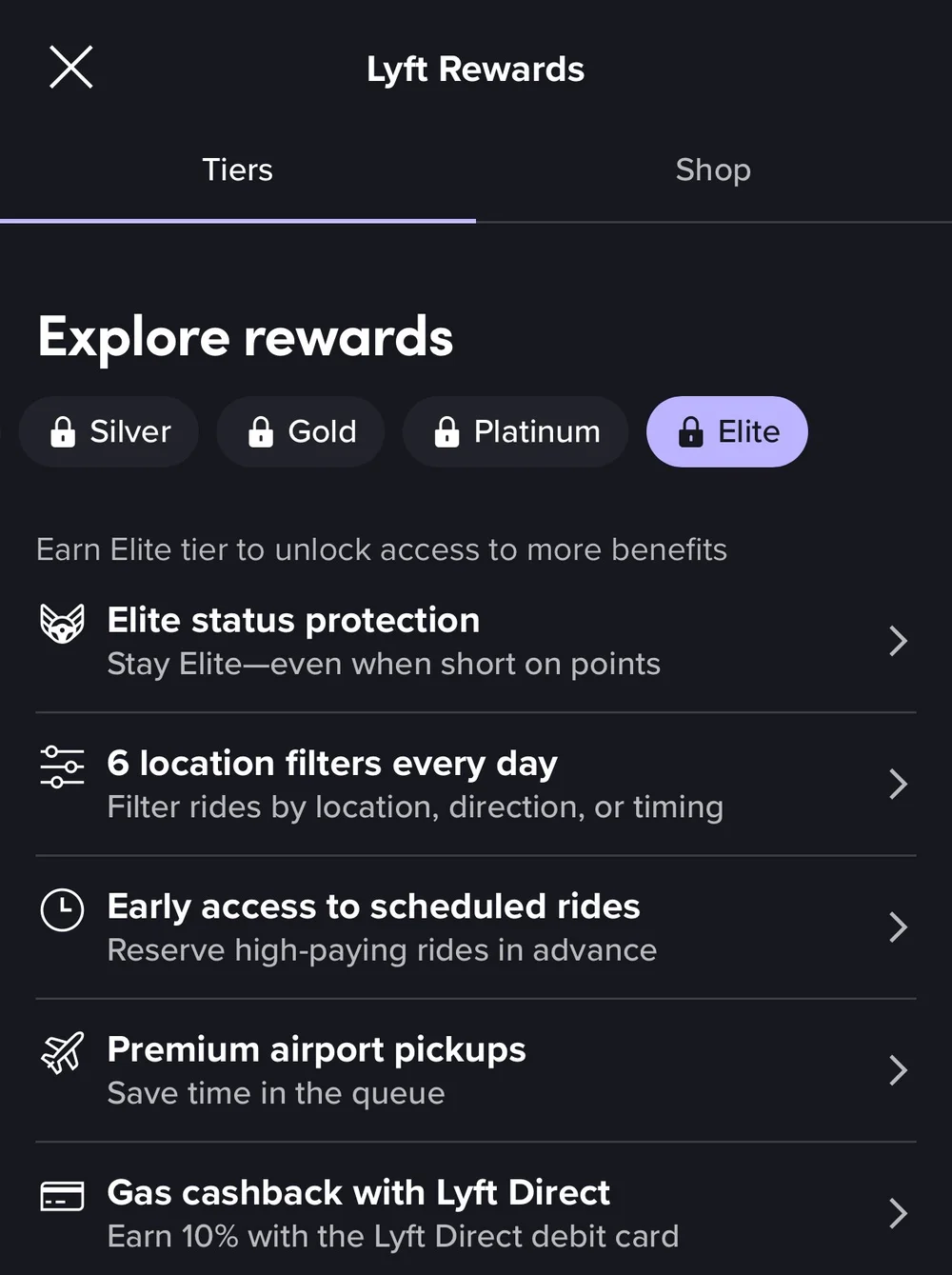Image resolution: width=952 pixels, height=1275 pixels.
Task: Open Elite status protection details
Action: point(476,641)
